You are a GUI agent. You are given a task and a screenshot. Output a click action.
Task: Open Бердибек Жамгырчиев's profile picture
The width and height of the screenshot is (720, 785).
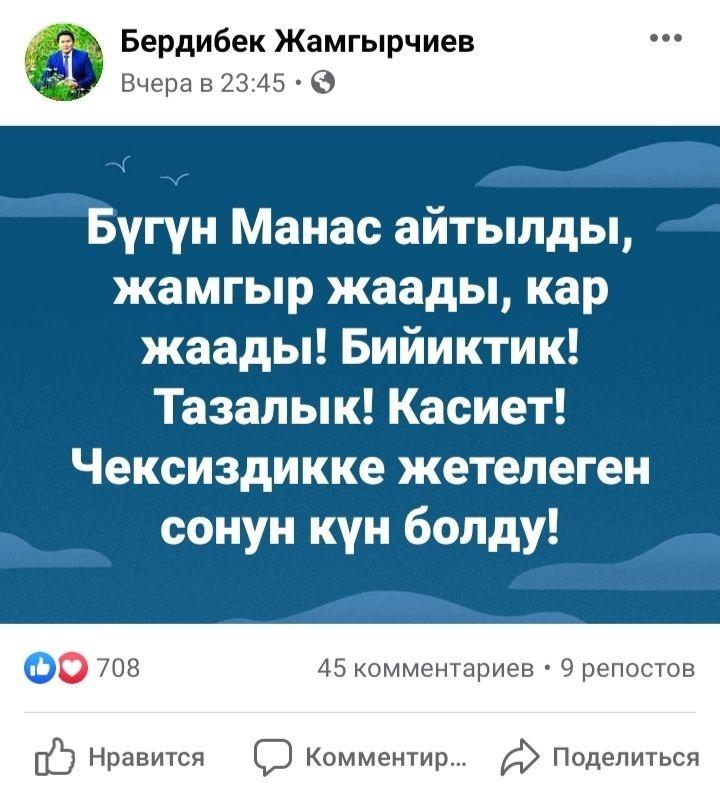63,62
